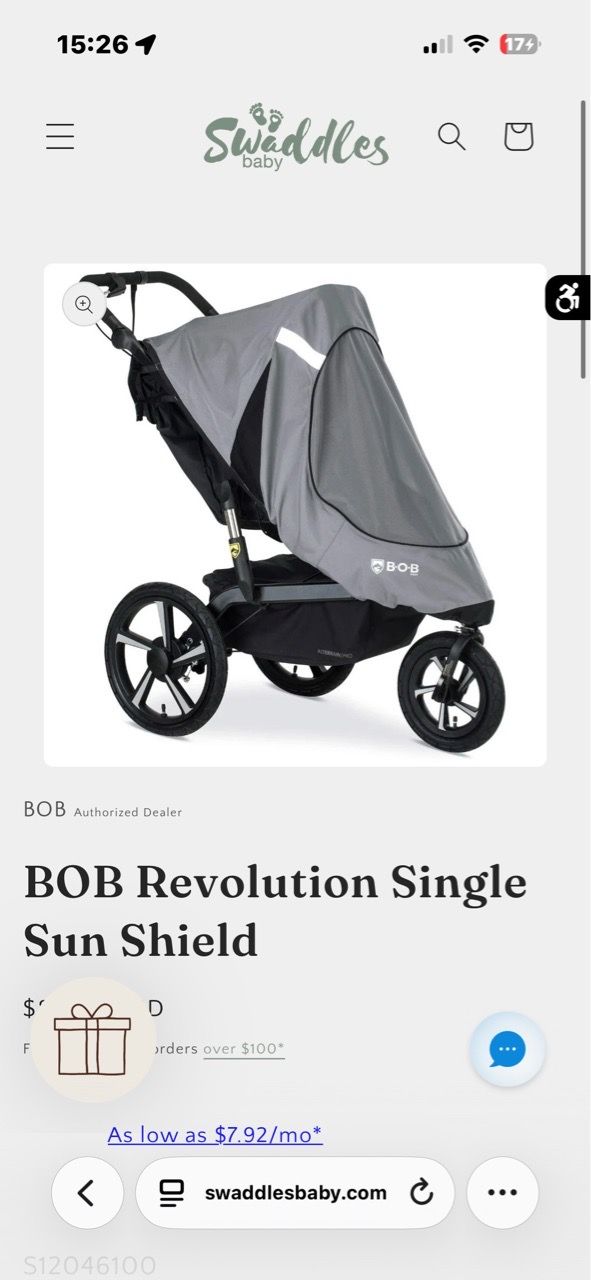Open the gift rewards button

click(93, 1040)
